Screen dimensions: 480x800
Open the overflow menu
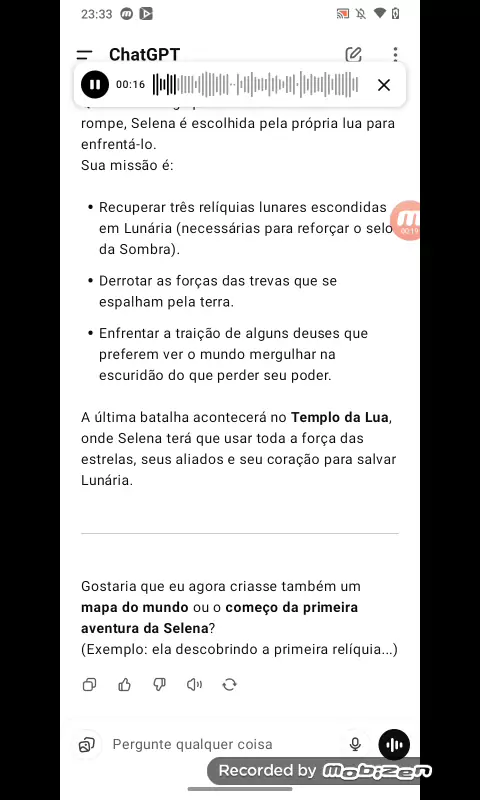point(395,55)
